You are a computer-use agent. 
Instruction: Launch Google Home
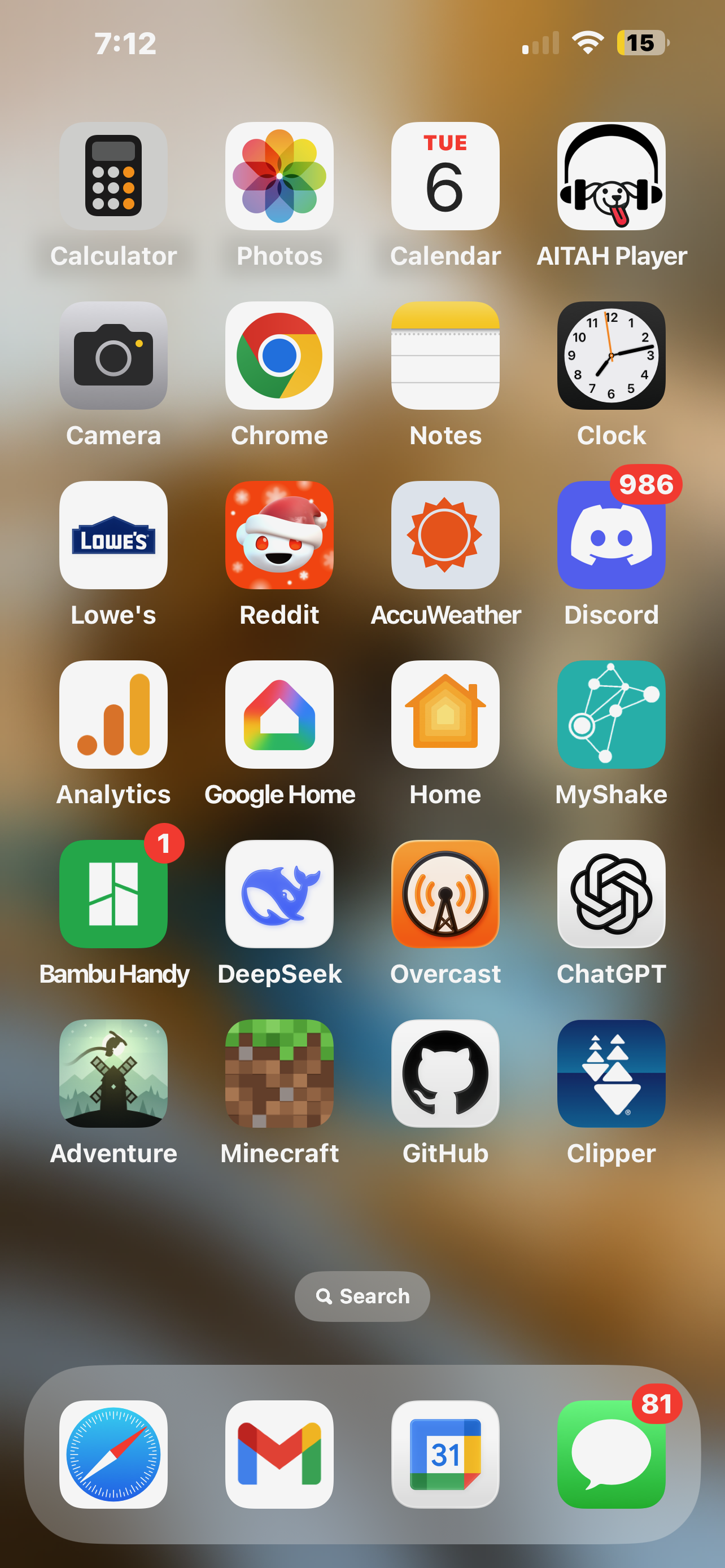(279, 715)
